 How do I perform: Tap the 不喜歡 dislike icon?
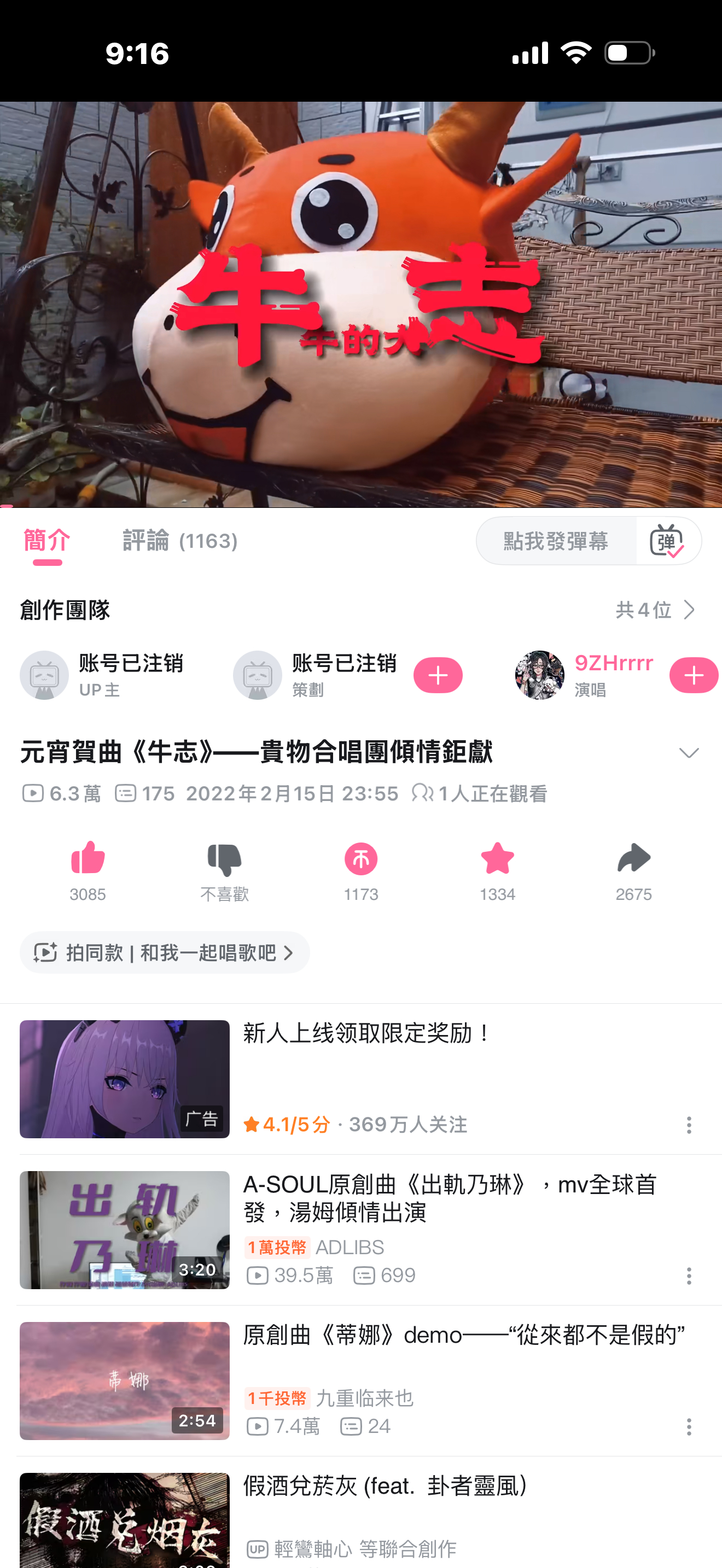[224, 859]
